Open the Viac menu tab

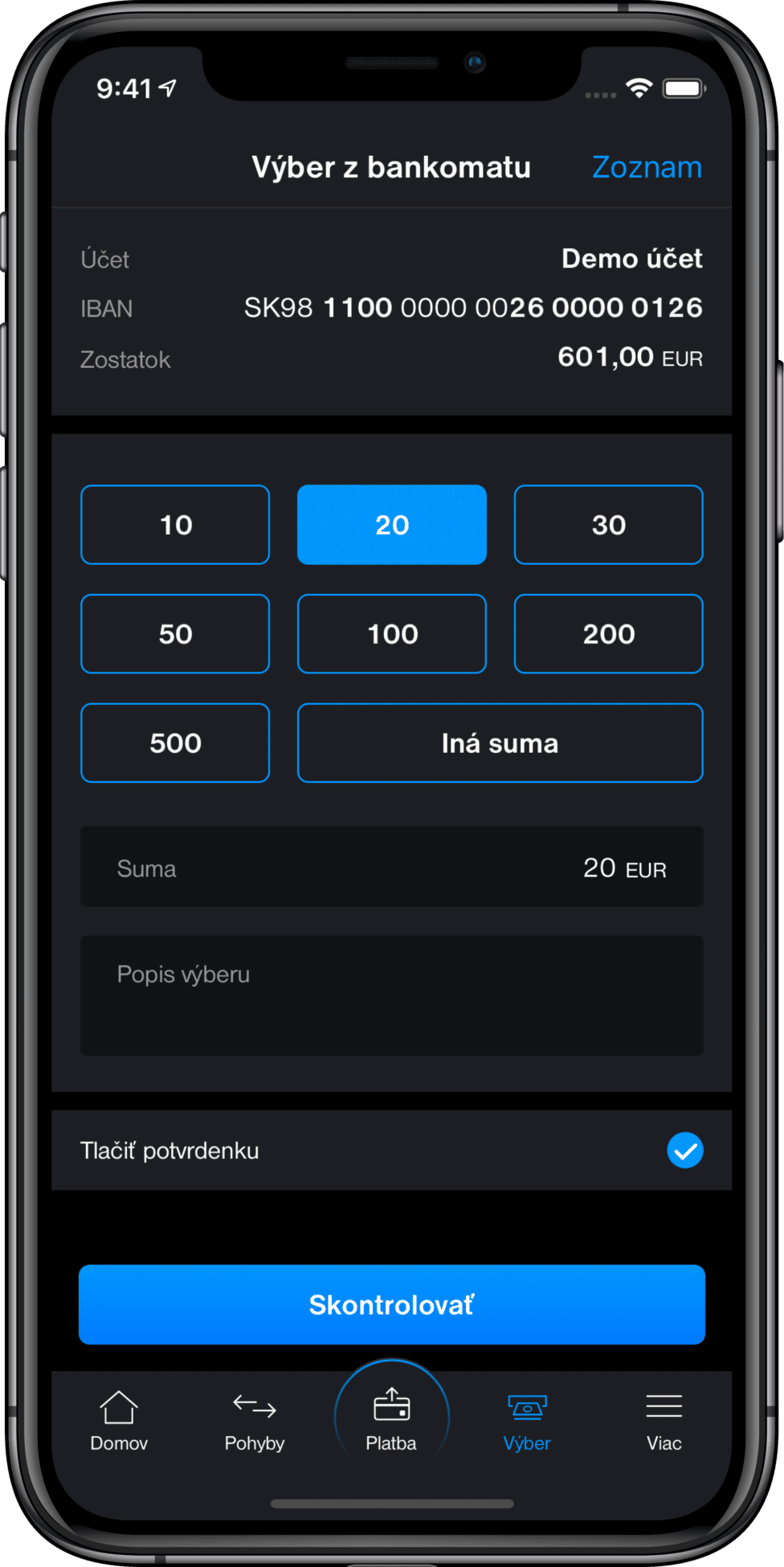point(664,1422)
